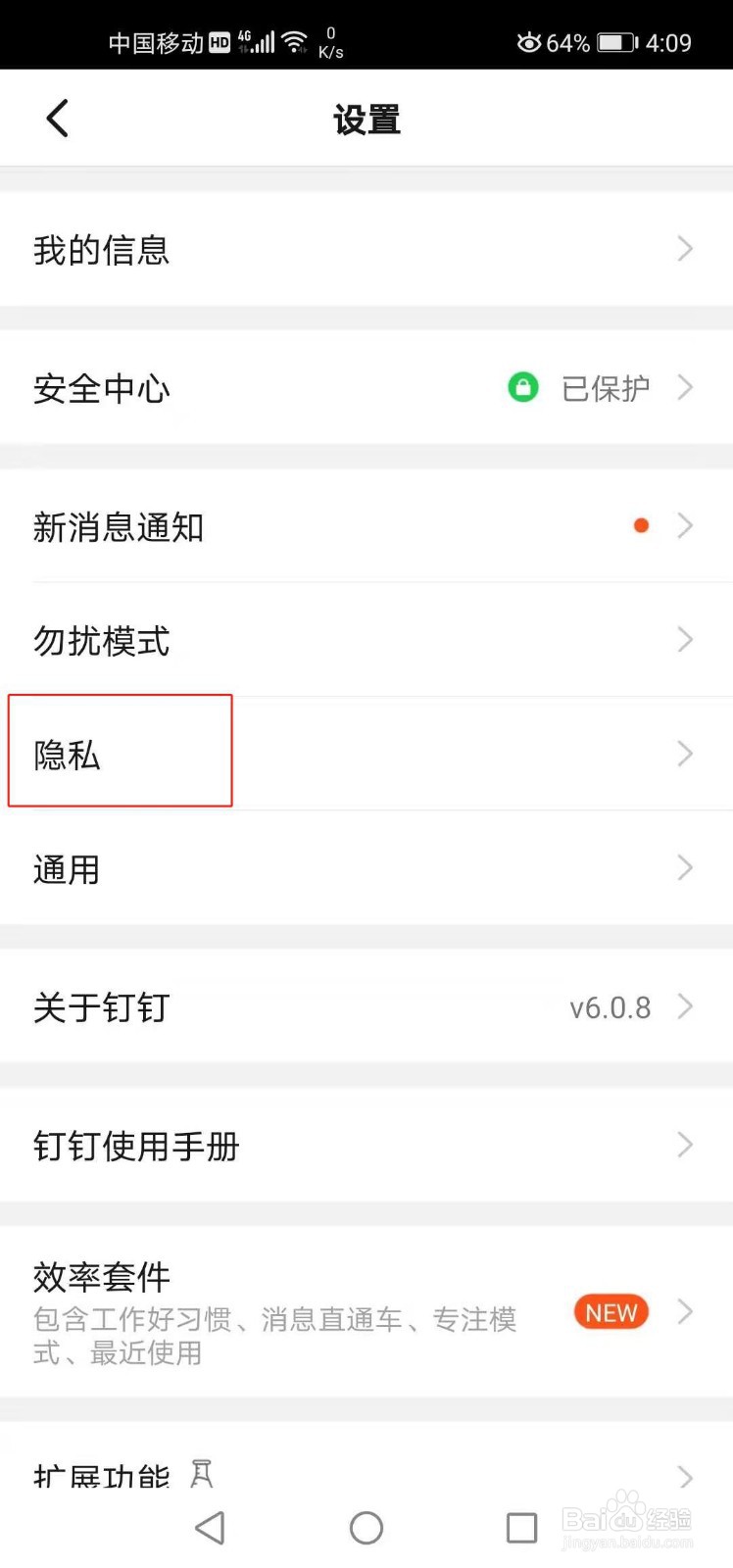Tap the small icon after 扩展功能 label

click(x=201, y=1472)
